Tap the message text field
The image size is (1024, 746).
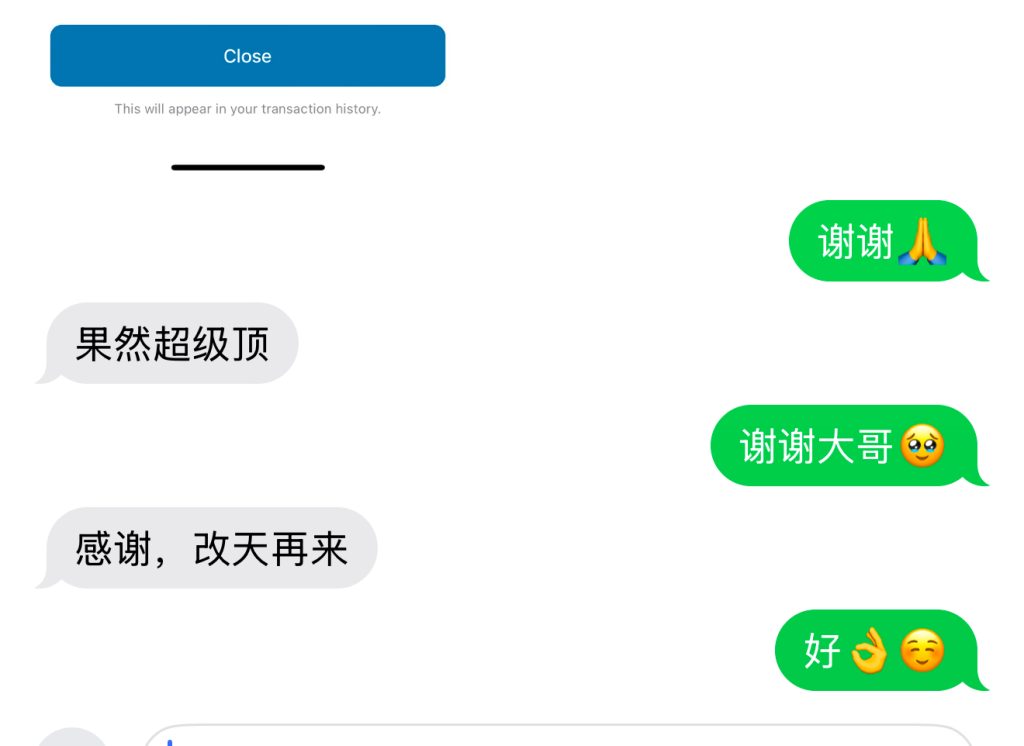tap(560, 738)
